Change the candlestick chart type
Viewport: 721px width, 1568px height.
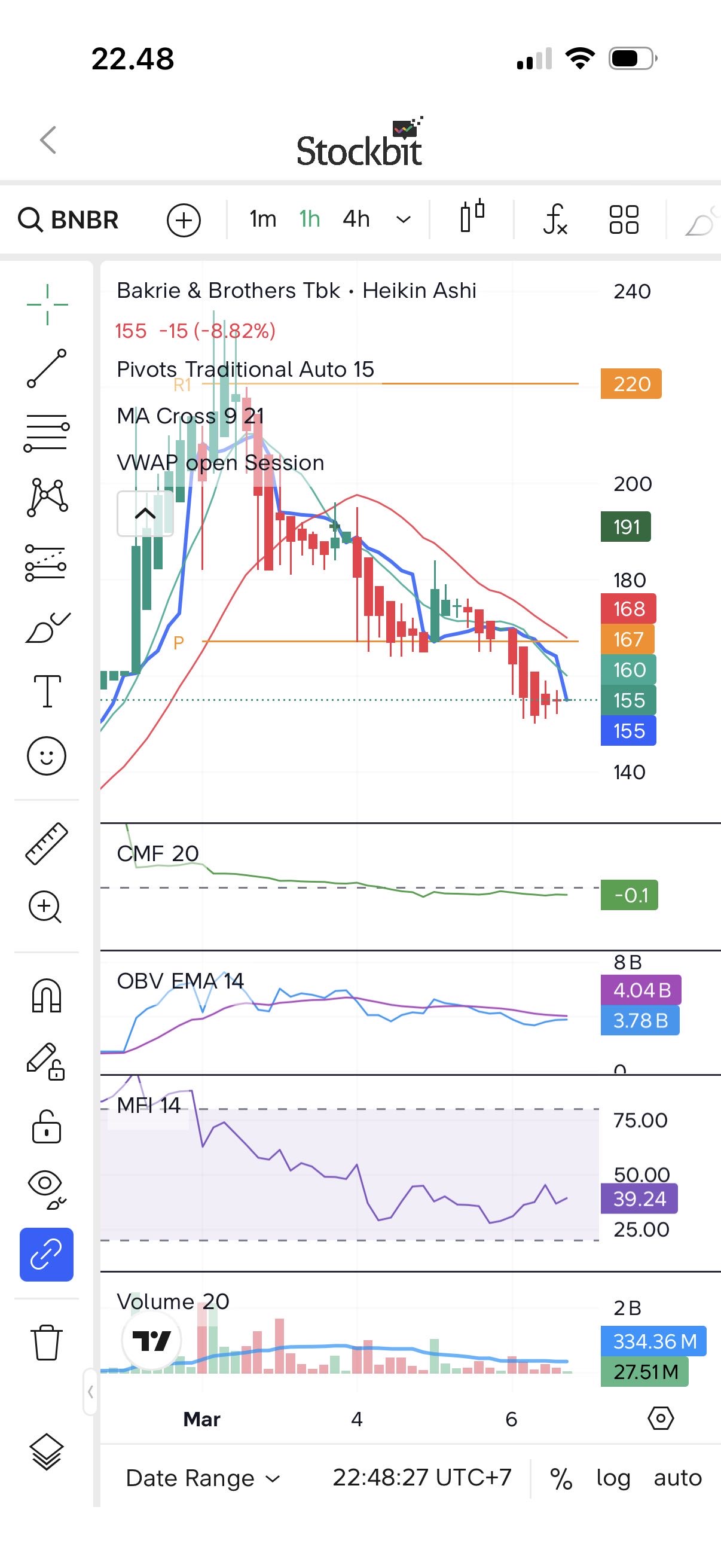472,216
